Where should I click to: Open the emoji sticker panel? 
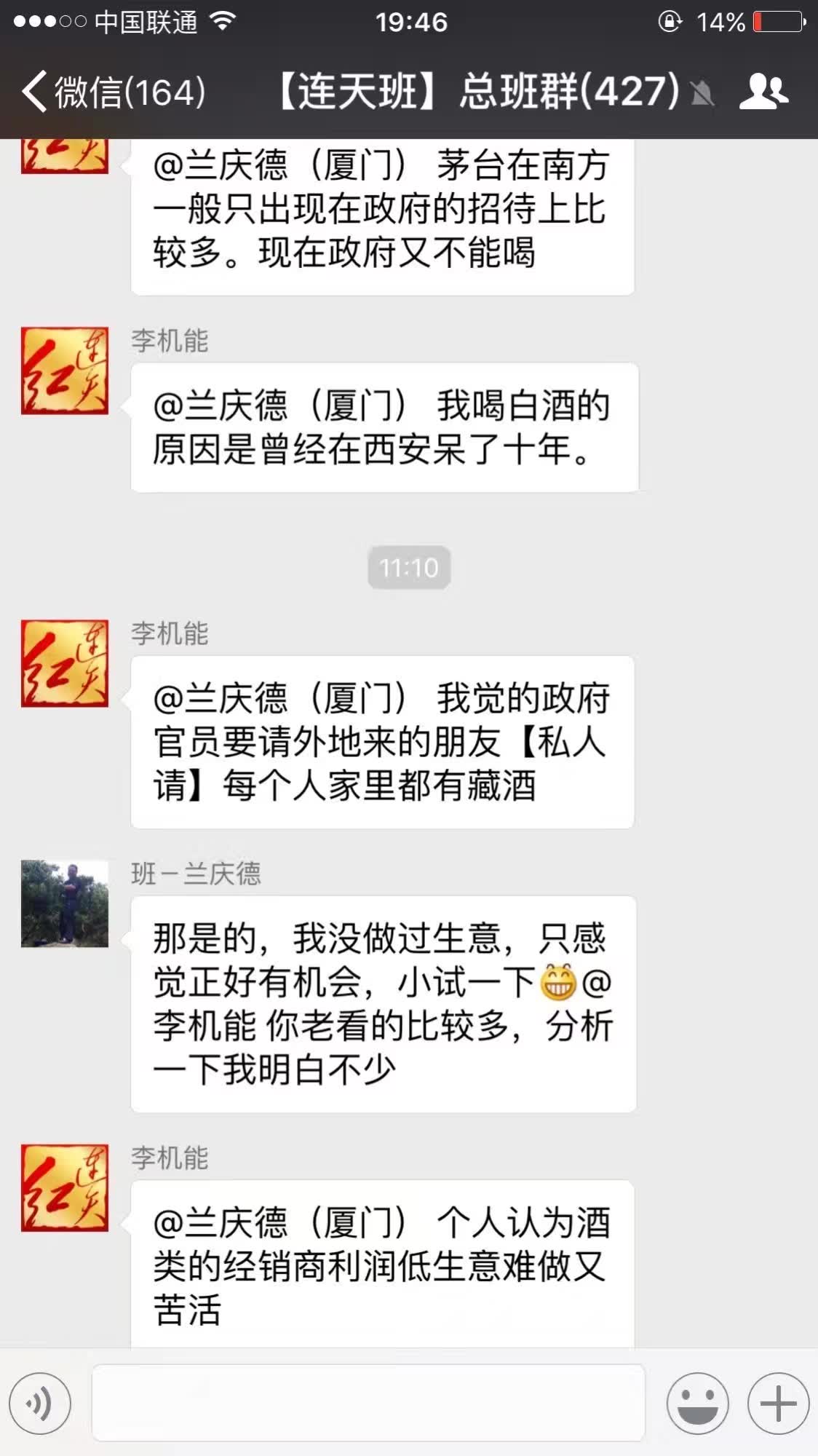pos(697,1403)
